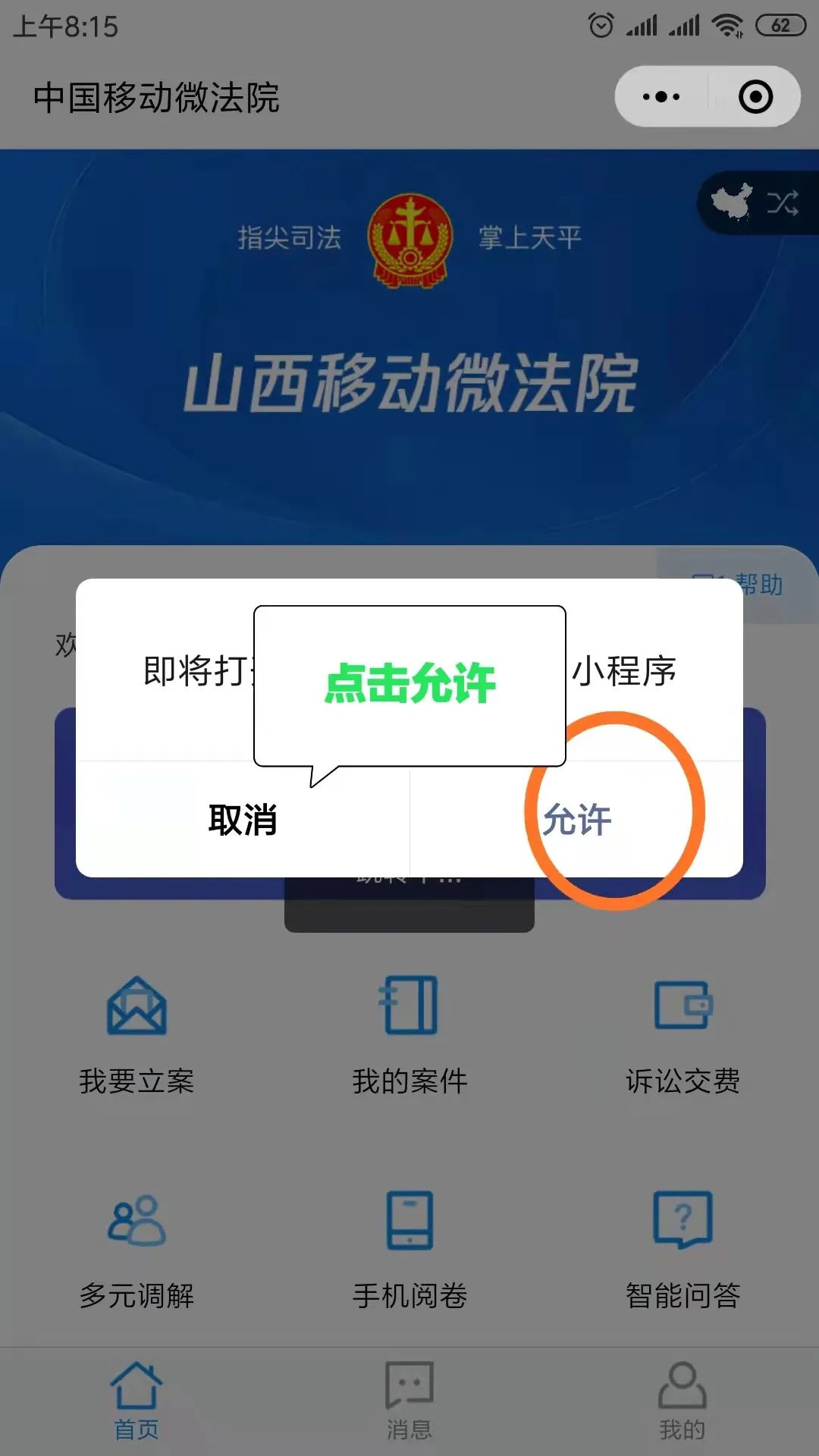Screen dimensions: 819x1456
Task: Open the mini program's three-dot menu
Action: [x=661, y=97]
